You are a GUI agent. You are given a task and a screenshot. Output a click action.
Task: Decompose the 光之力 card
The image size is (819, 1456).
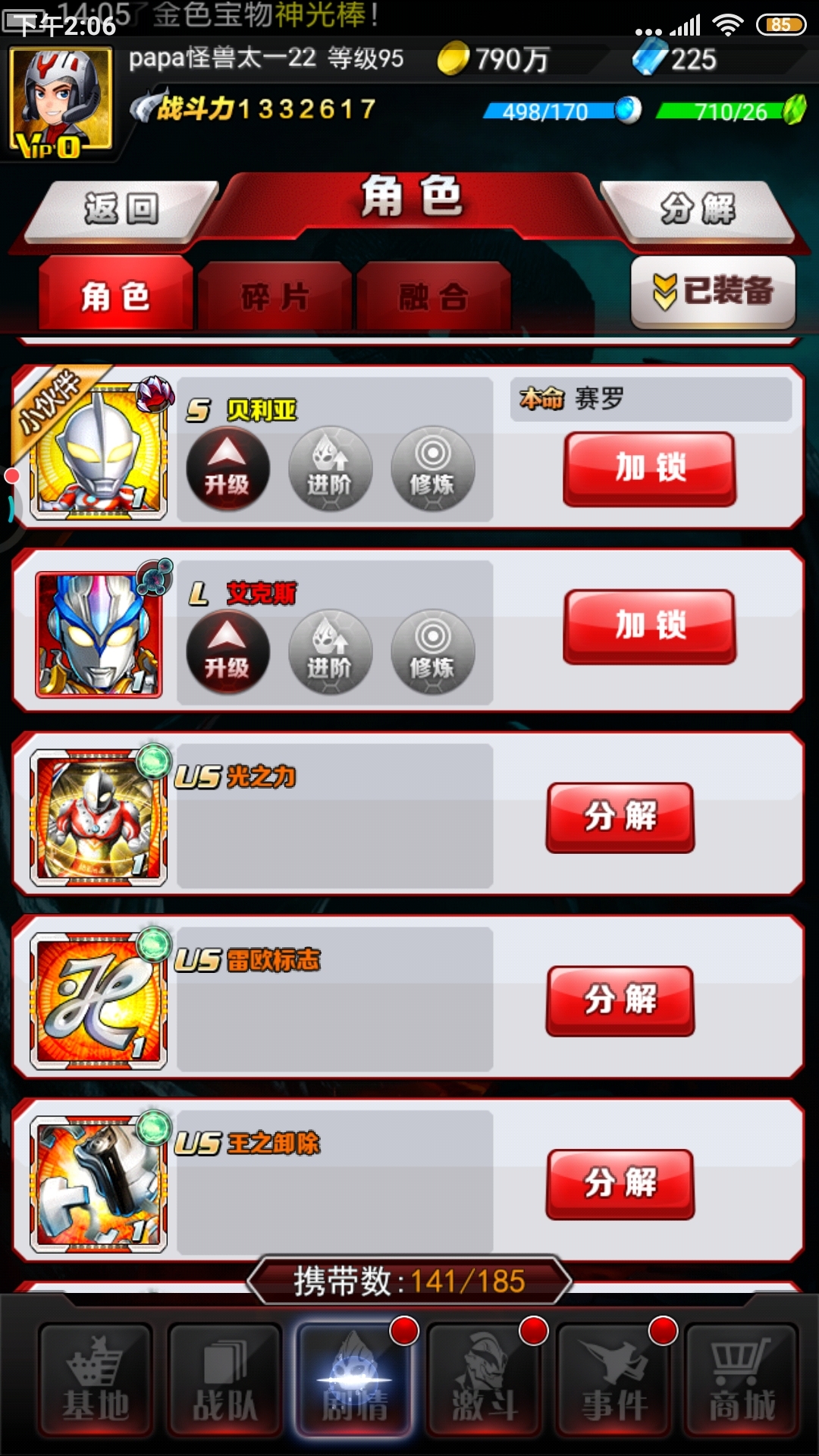coord(620,817)
